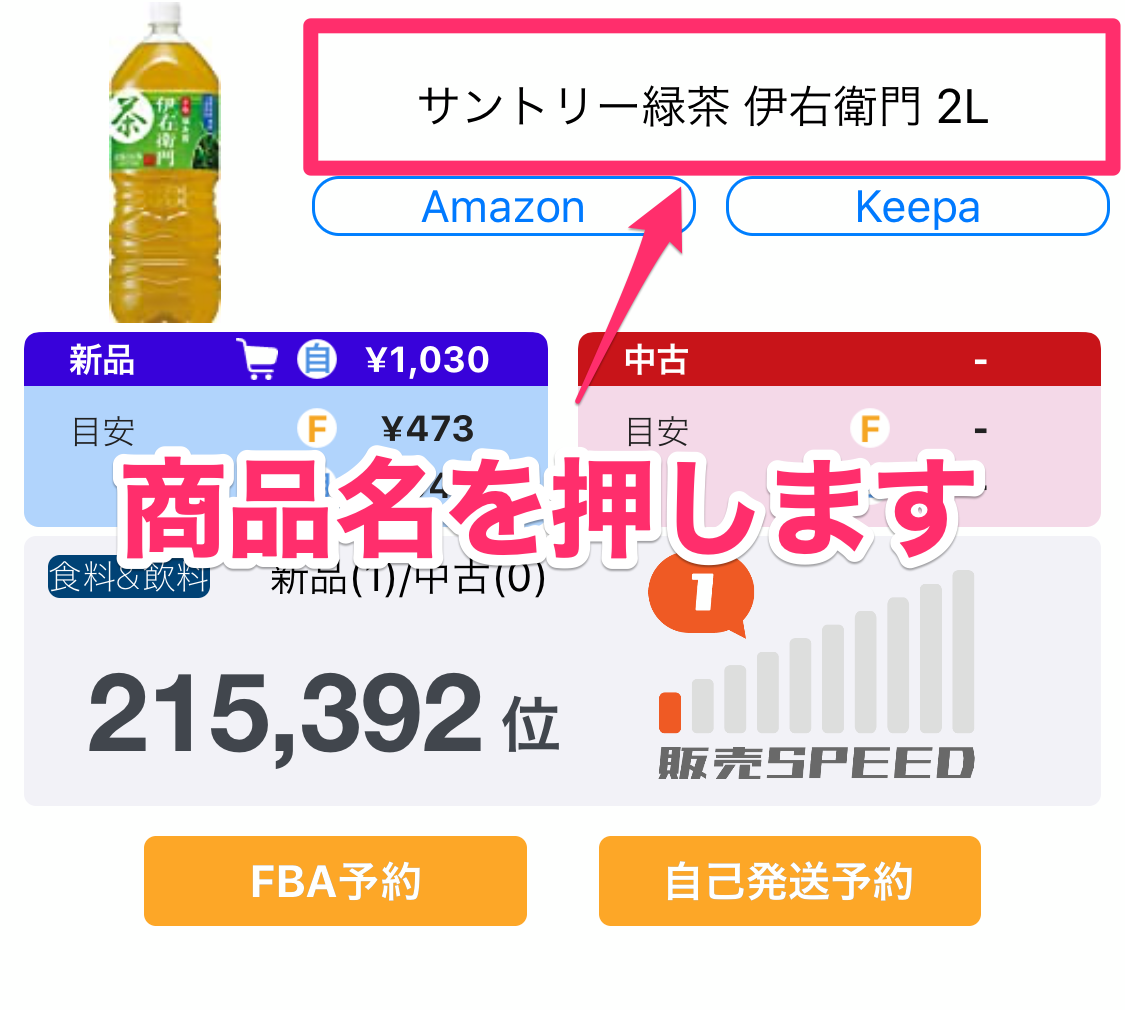Select the 自己発送予約 button

[789, 881]
